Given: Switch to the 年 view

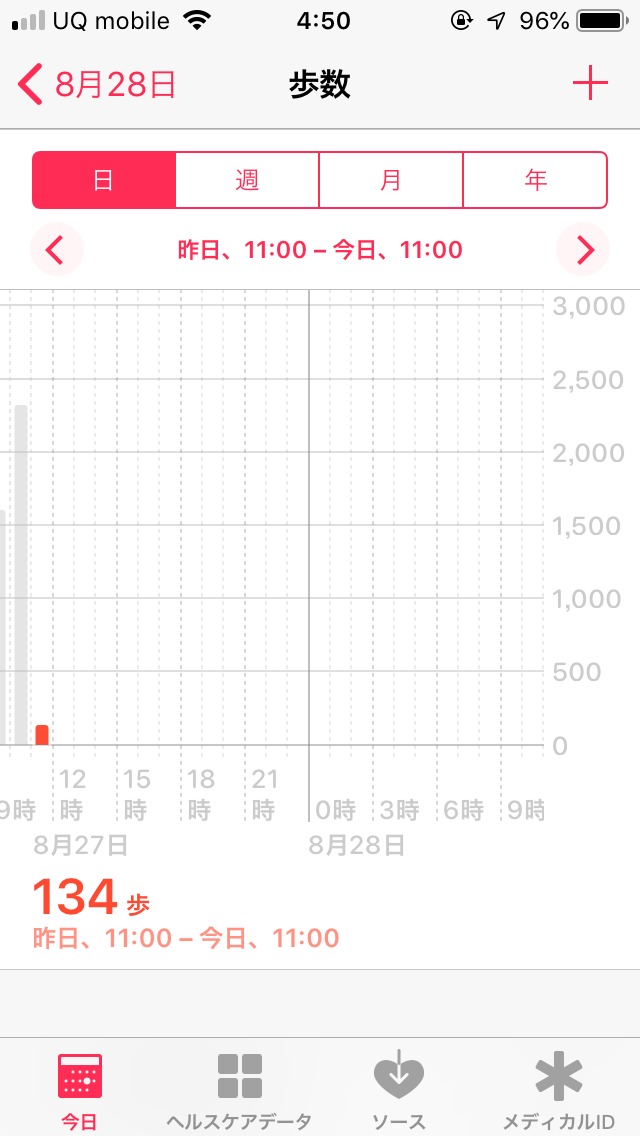Looking at the screenshot, I should coord(535,180).
